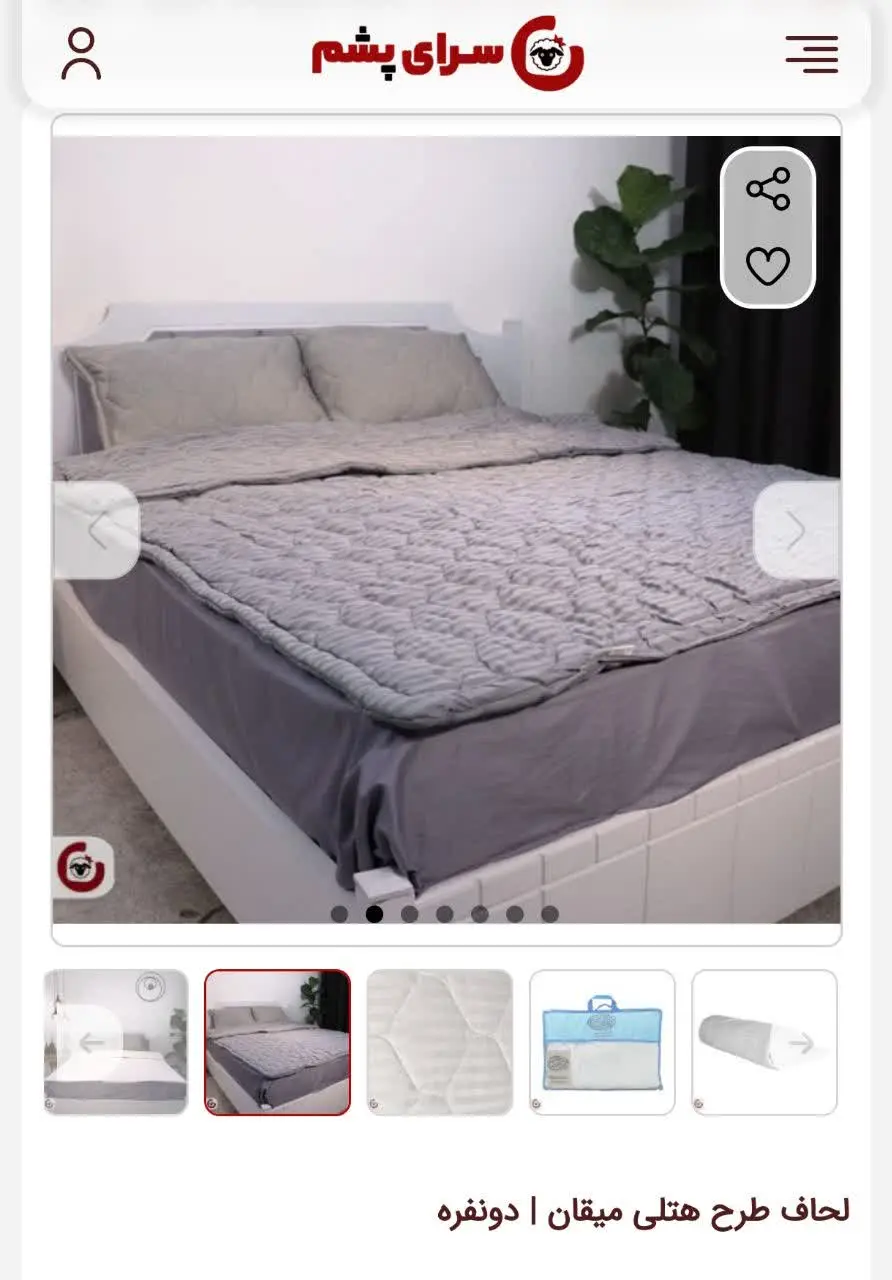Show the previous product image arrow
892x1280 pixels.
(x=97, y=531)
